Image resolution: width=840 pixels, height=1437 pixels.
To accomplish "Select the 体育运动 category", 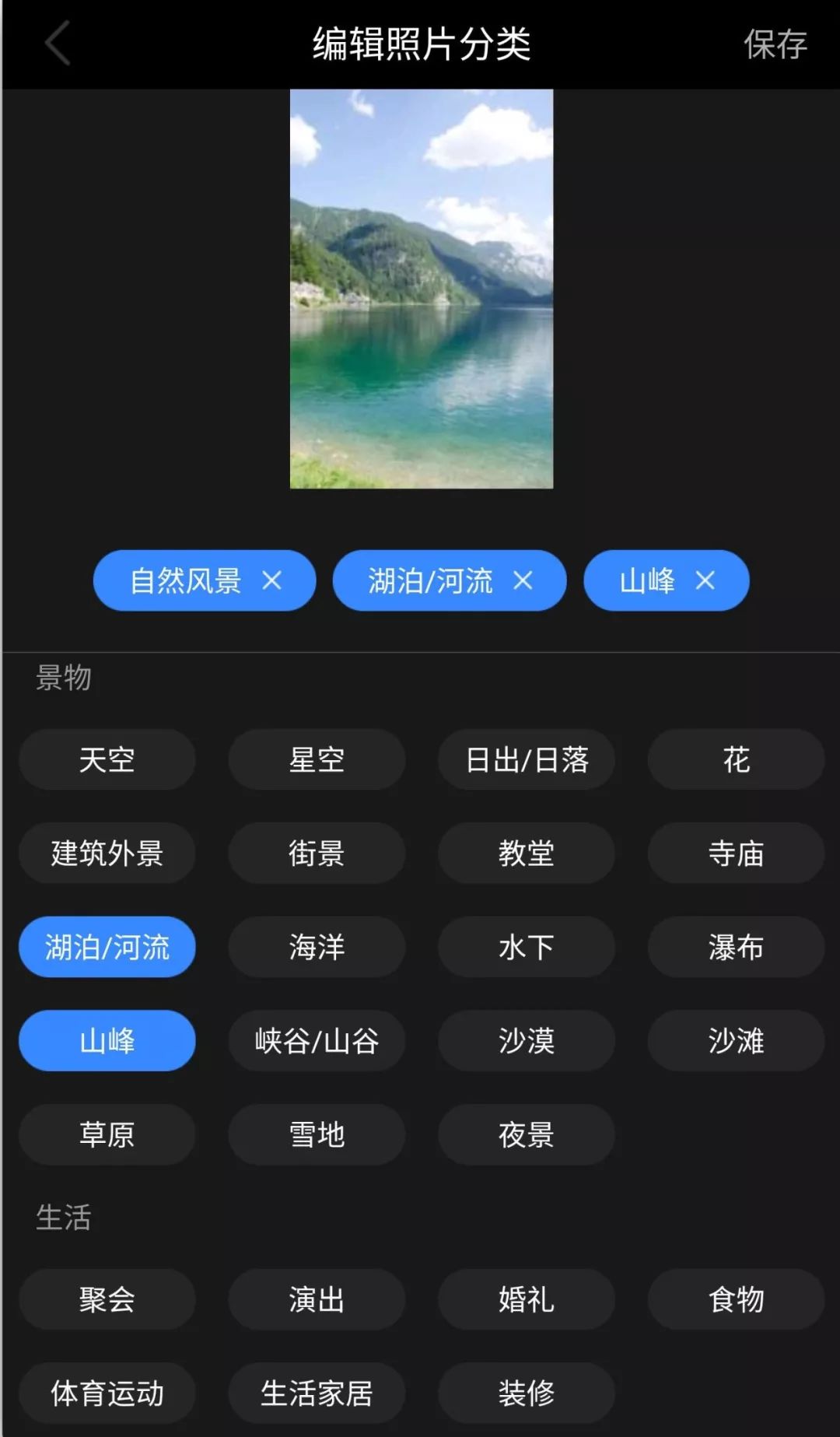I will click(107, 1393).
